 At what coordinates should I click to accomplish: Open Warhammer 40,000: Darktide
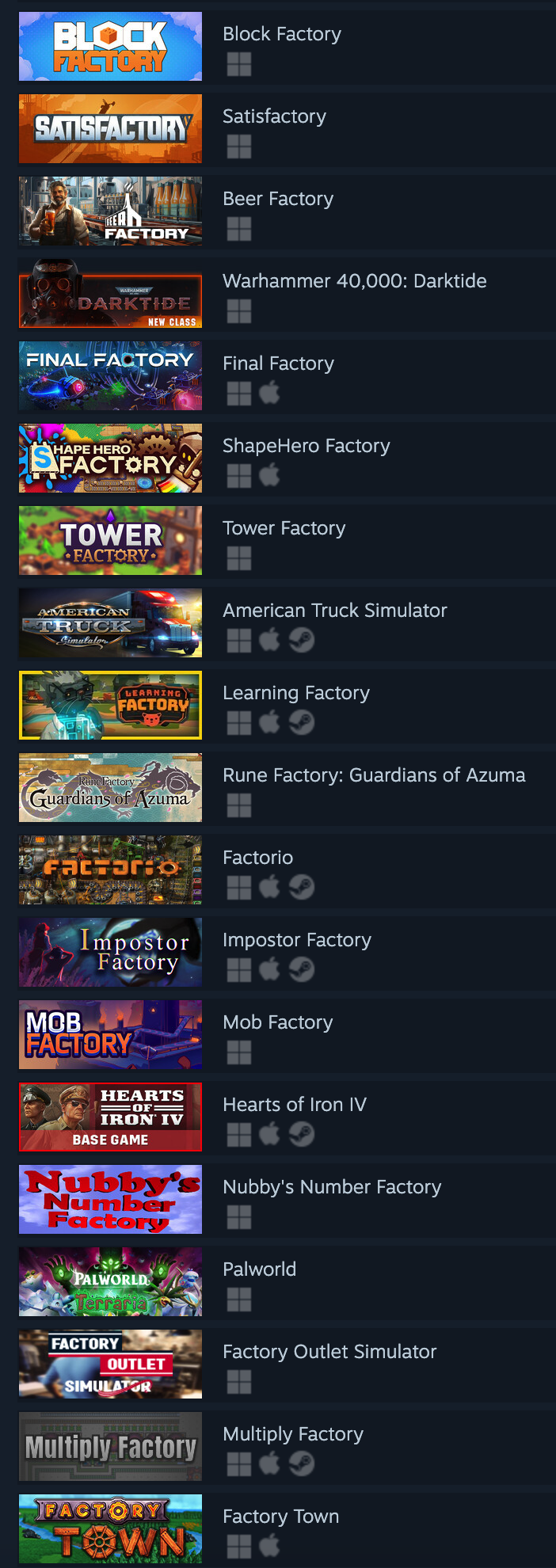point(354,282)
